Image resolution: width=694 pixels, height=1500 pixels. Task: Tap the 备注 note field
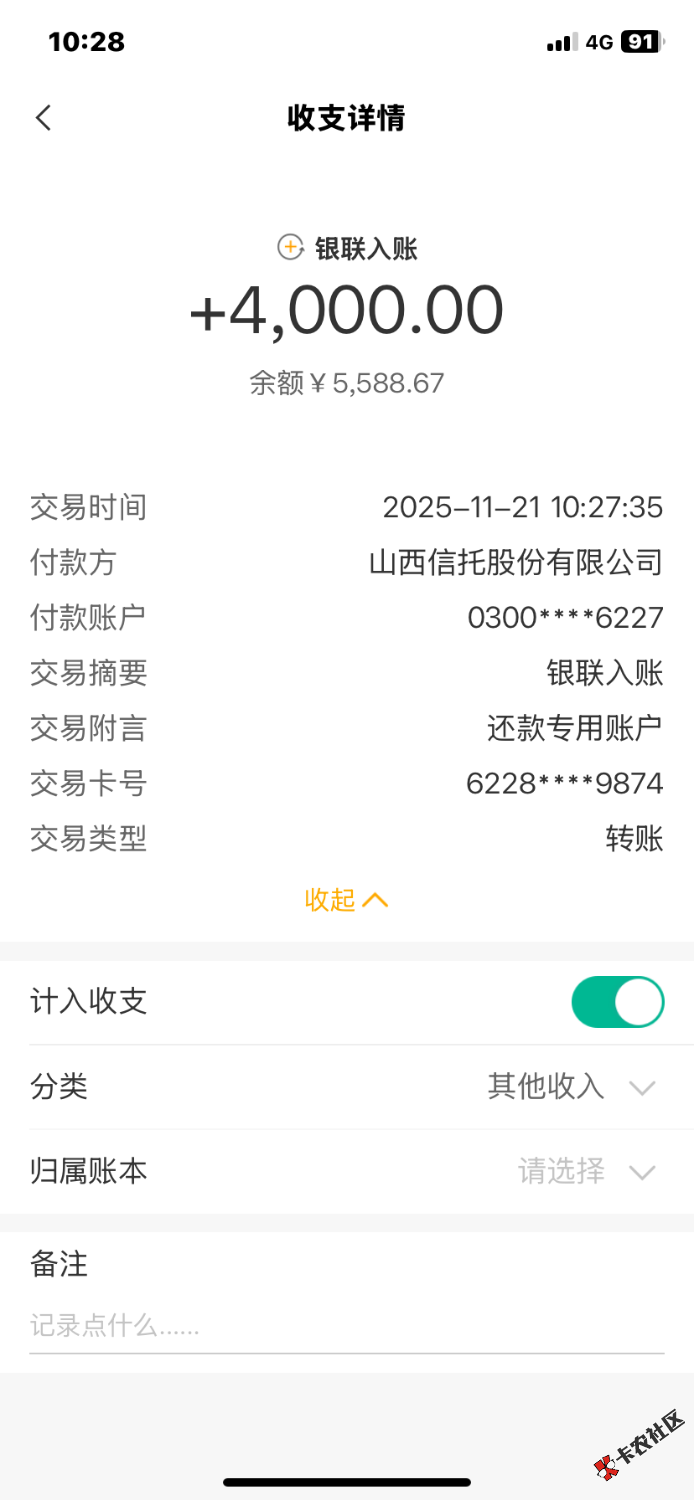click(x=346, y=1327)
